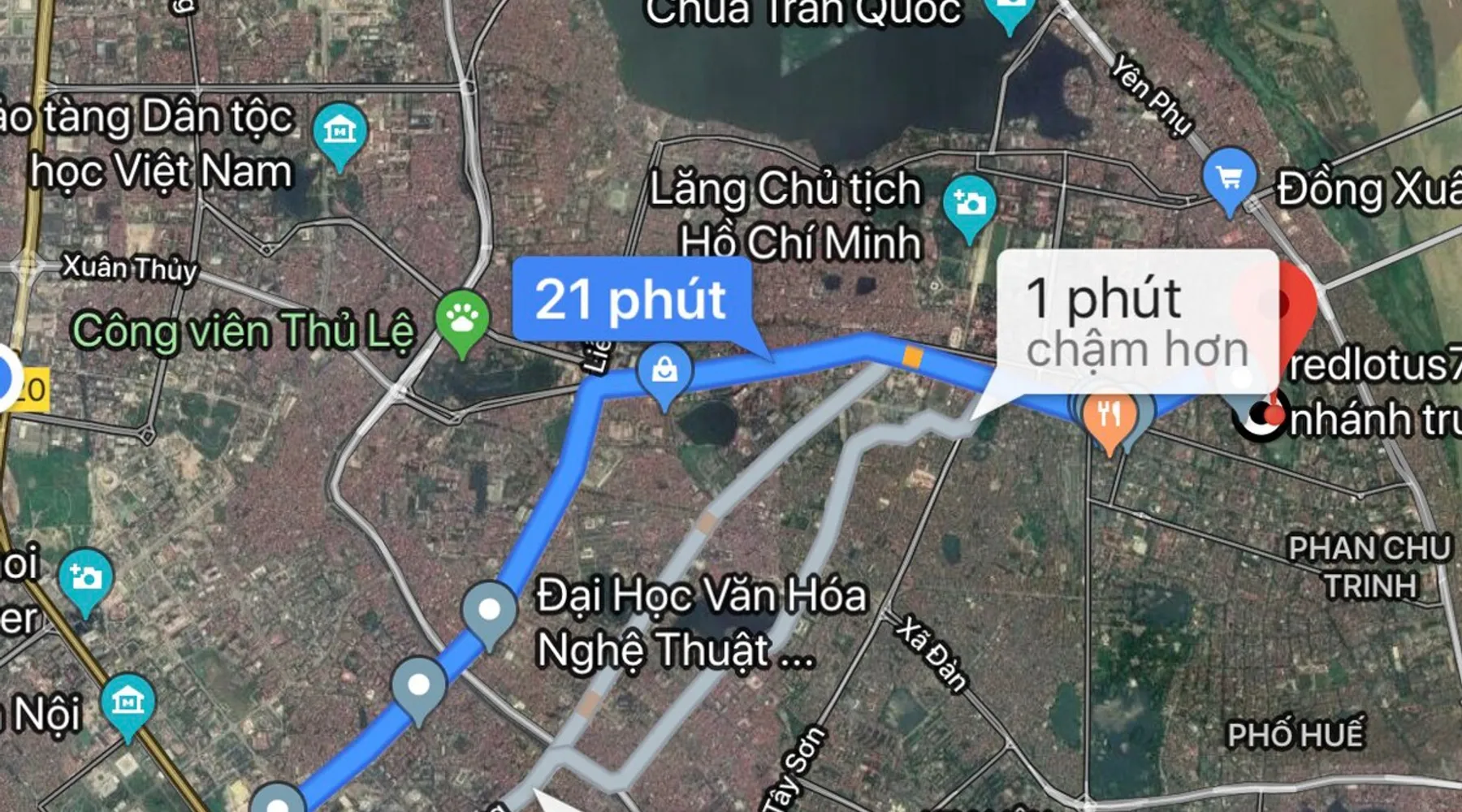This screenshot has width=1462, height=812.
Task: Tap the shopping bag pin on route
Action: (664, 370)
